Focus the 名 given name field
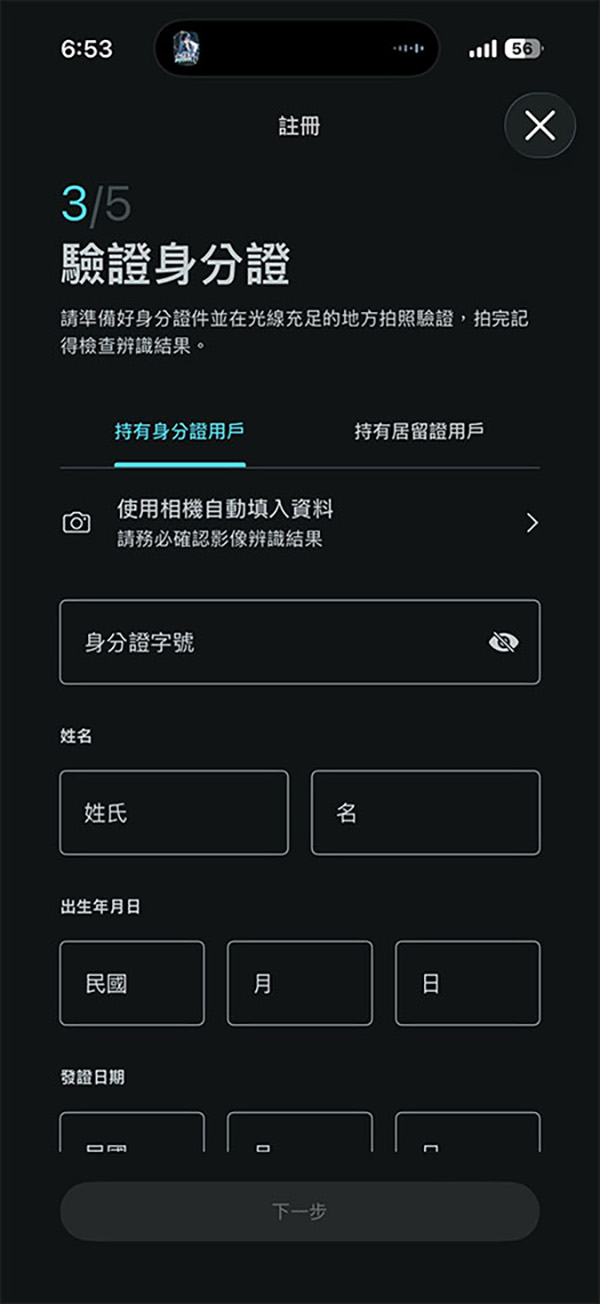 (x=425, y=813)
